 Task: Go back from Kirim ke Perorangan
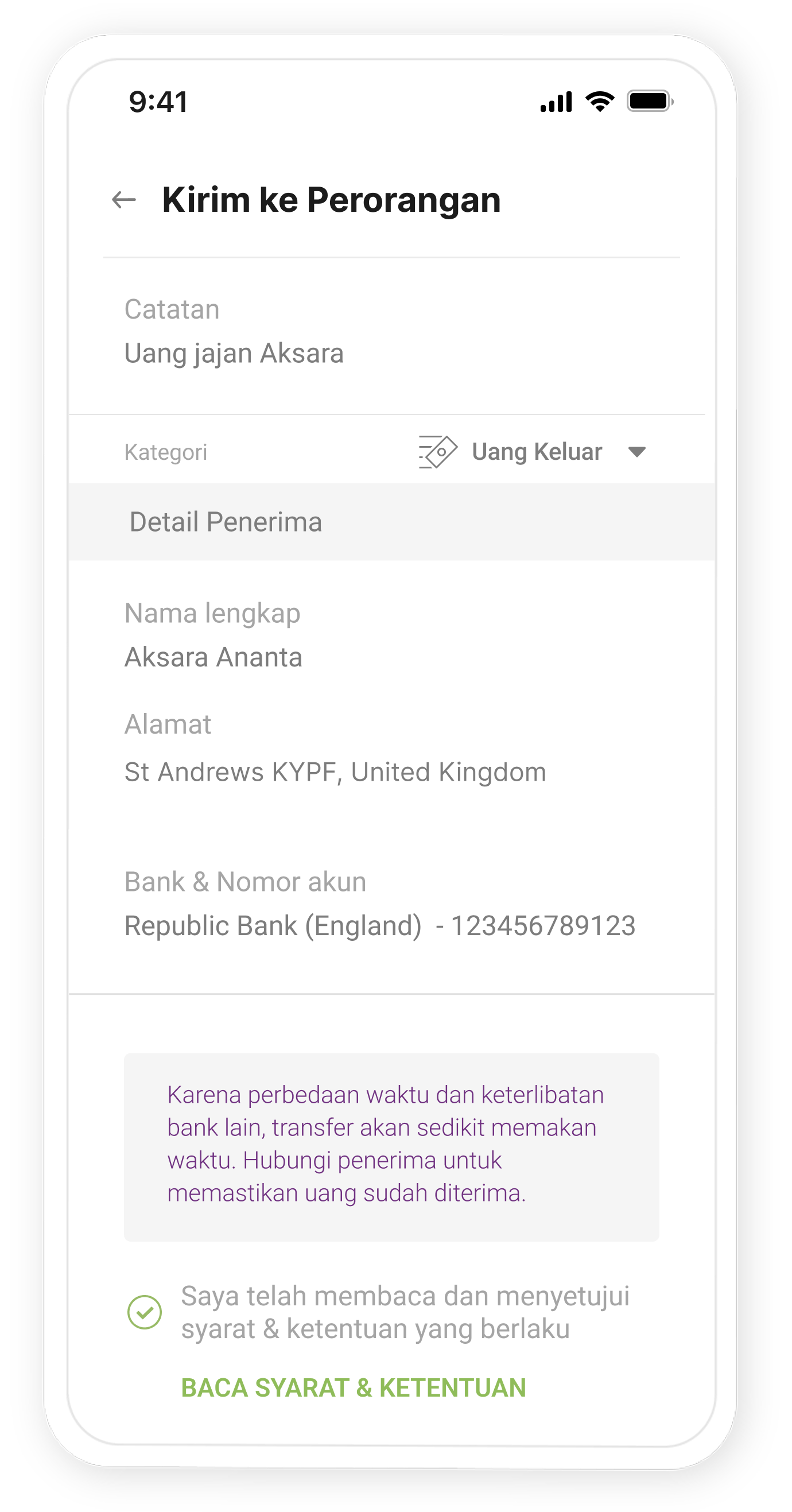coord(124,200)
